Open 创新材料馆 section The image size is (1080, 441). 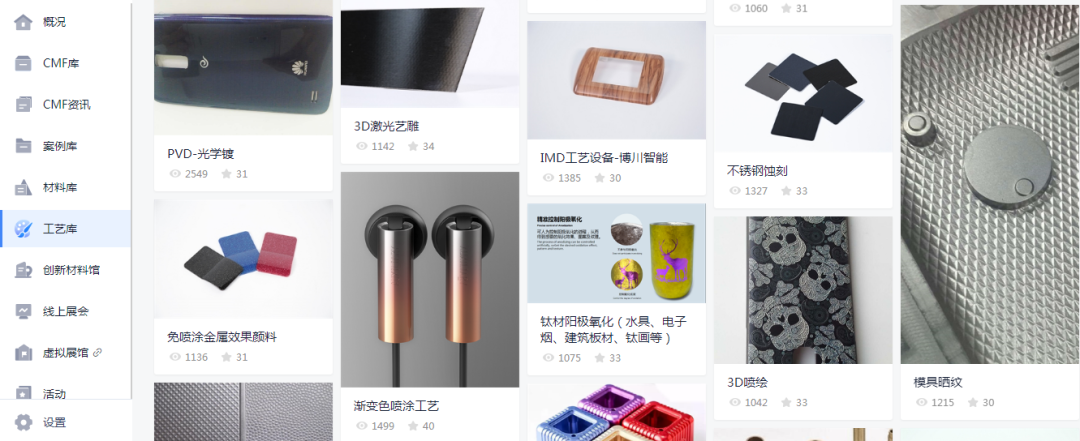[x=70, y=270]
